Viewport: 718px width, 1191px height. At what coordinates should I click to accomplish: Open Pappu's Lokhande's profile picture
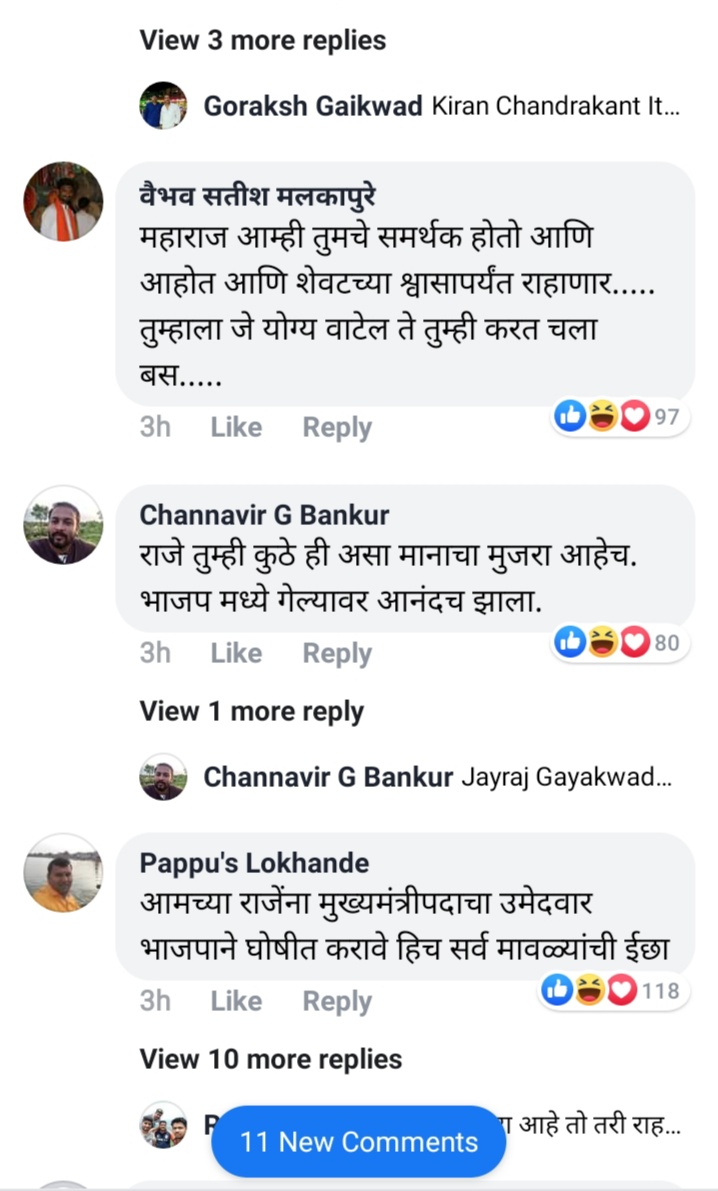coord(63,872)
